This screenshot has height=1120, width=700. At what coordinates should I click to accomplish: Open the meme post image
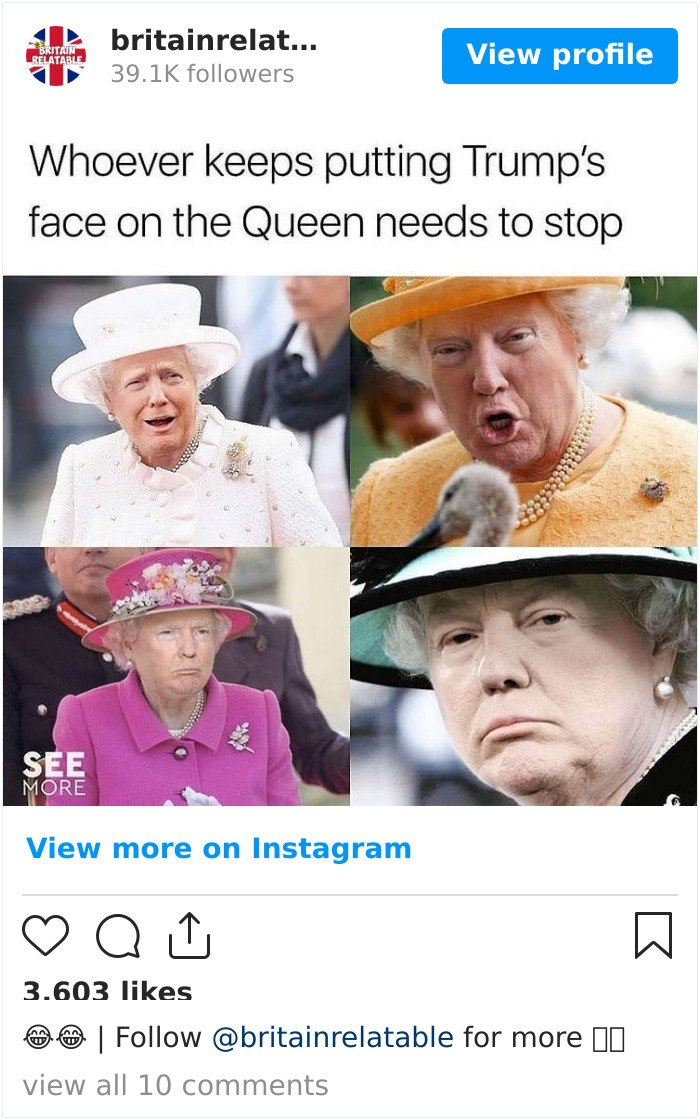(x=350, y=540)
